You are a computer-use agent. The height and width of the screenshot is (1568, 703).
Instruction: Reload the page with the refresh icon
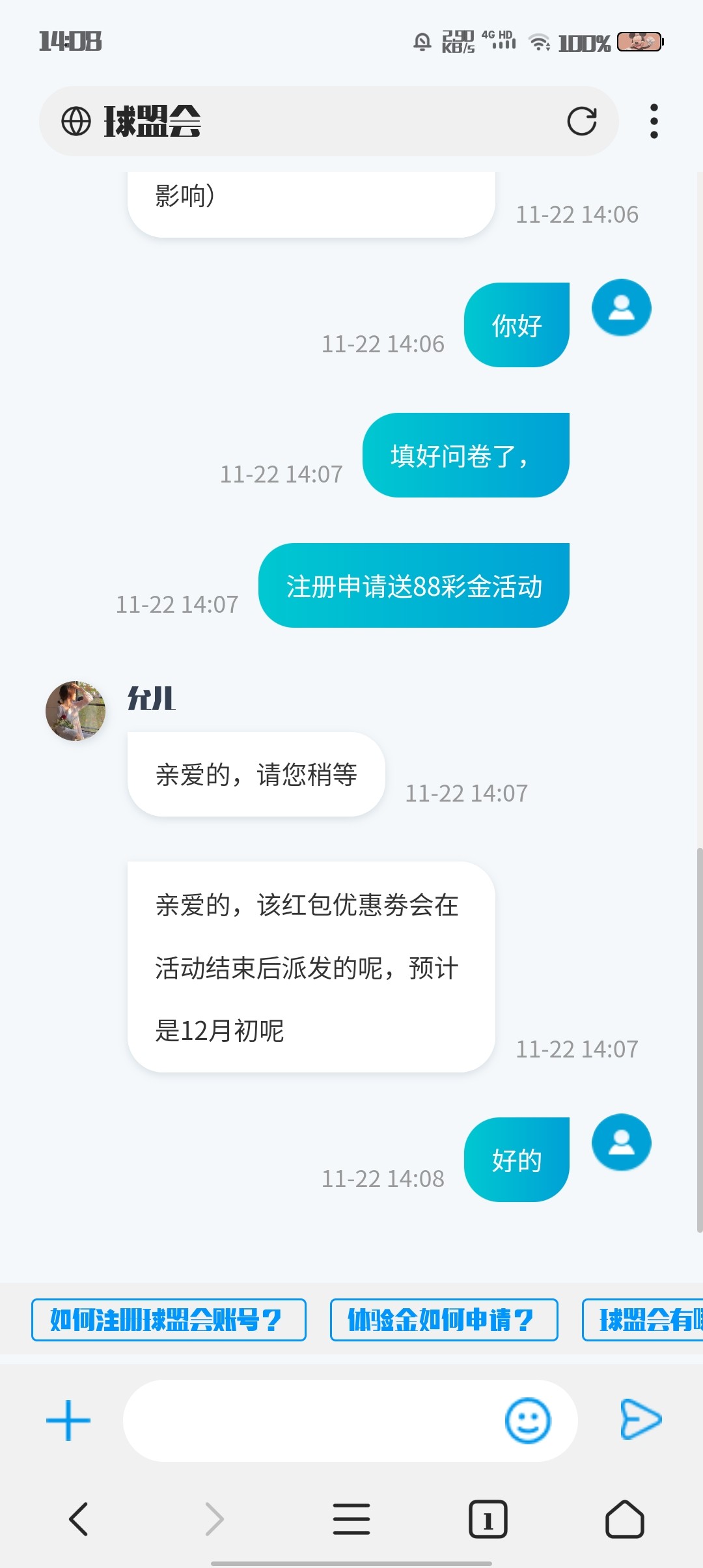(581, 121)
